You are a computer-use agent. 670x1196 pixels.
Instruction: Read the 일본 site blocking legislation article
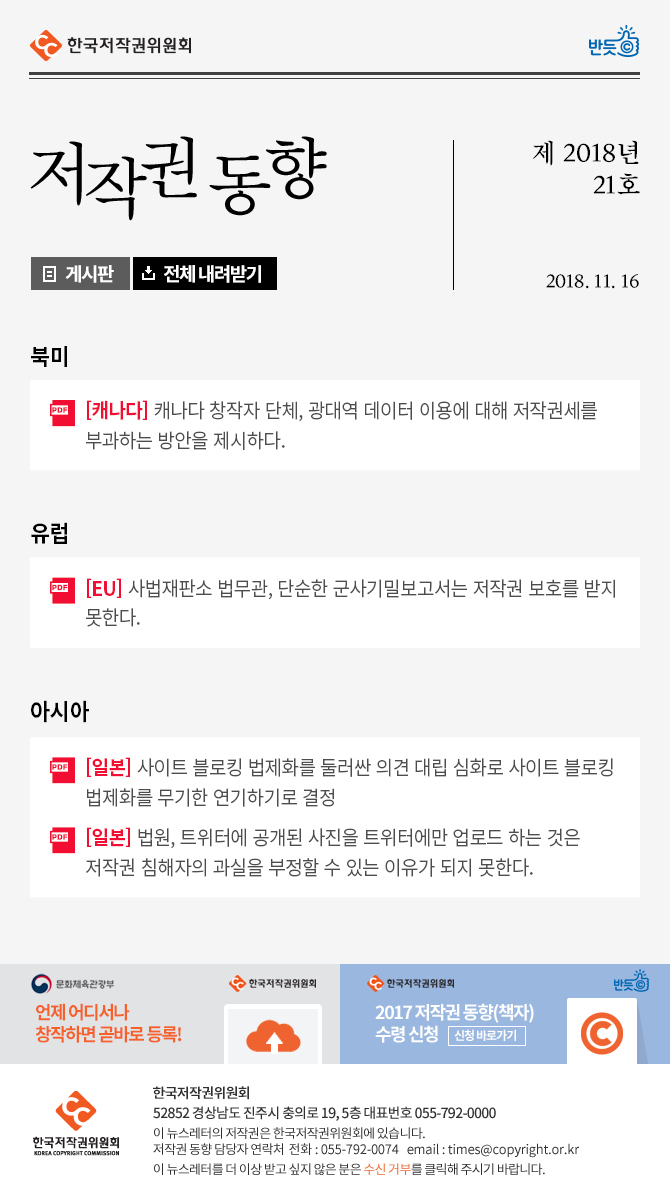350,782
